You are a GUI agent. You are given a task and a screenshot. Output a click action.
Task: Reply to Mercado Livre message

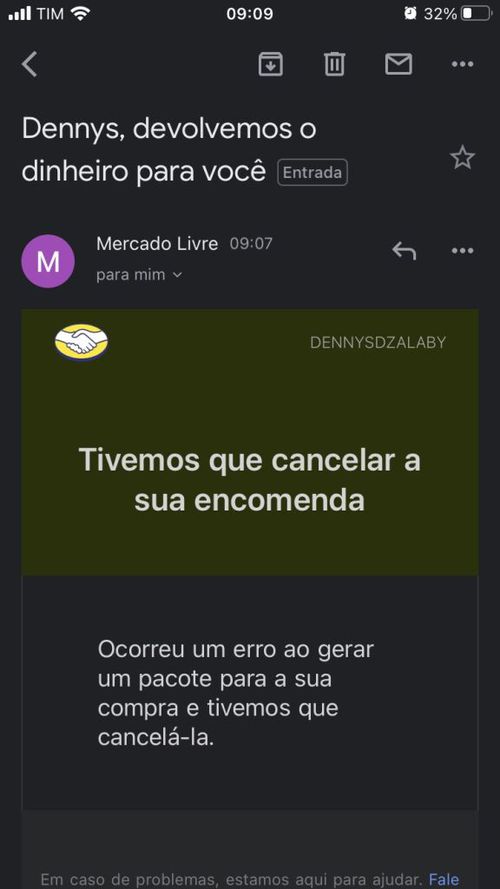(x=404, y=251)
